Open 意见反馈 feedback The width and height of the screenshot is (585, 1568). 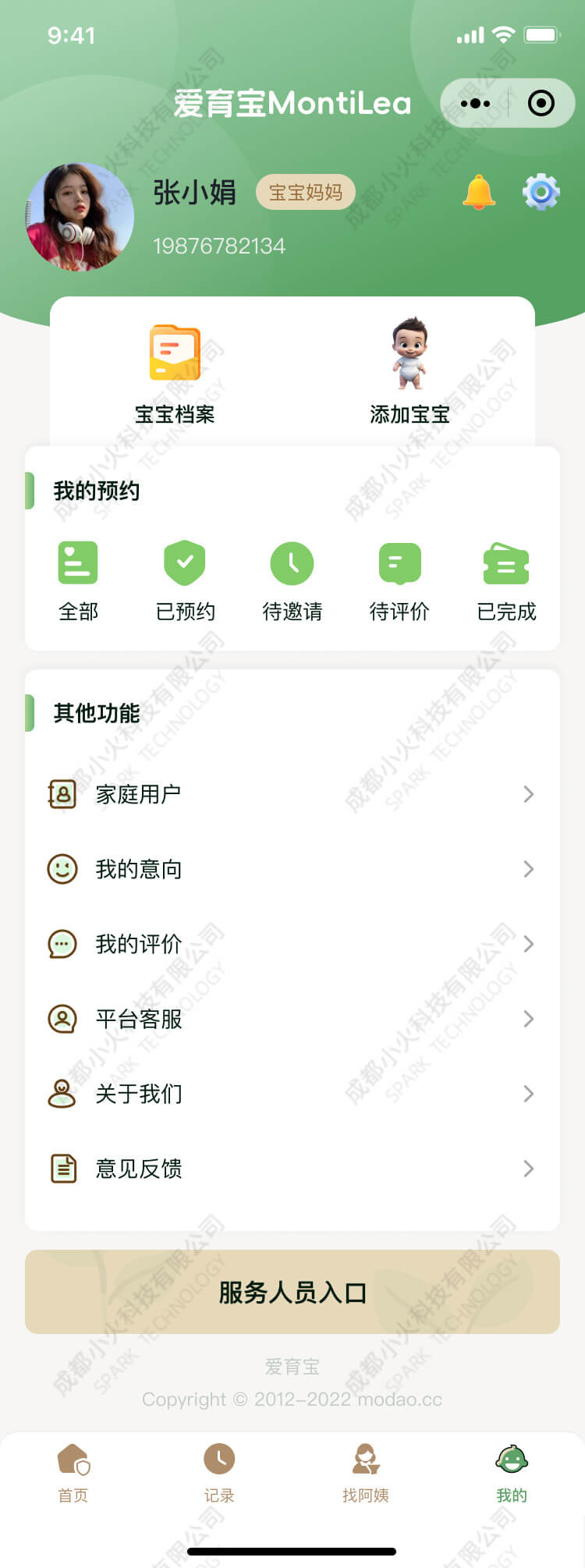coord(292,1169)
